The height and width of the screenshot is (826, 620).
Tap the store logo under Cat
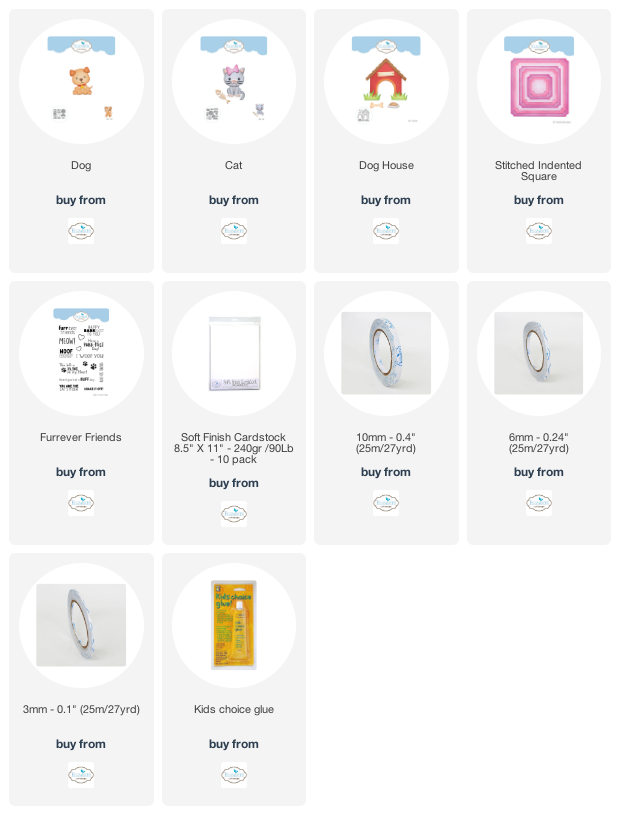(x=233, y=231)
